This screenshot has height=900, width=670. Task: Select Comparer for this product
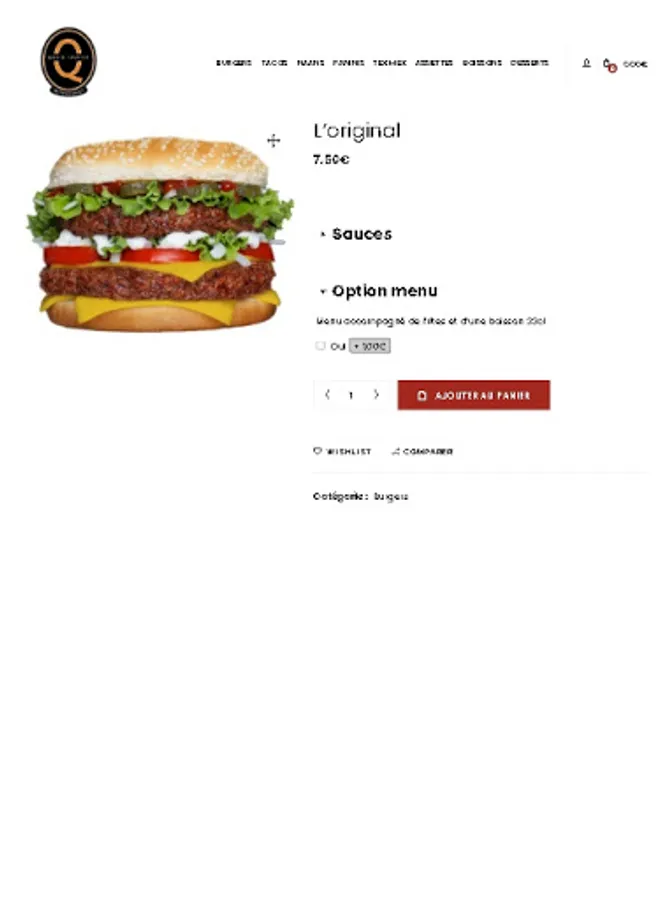coord(422,452)
